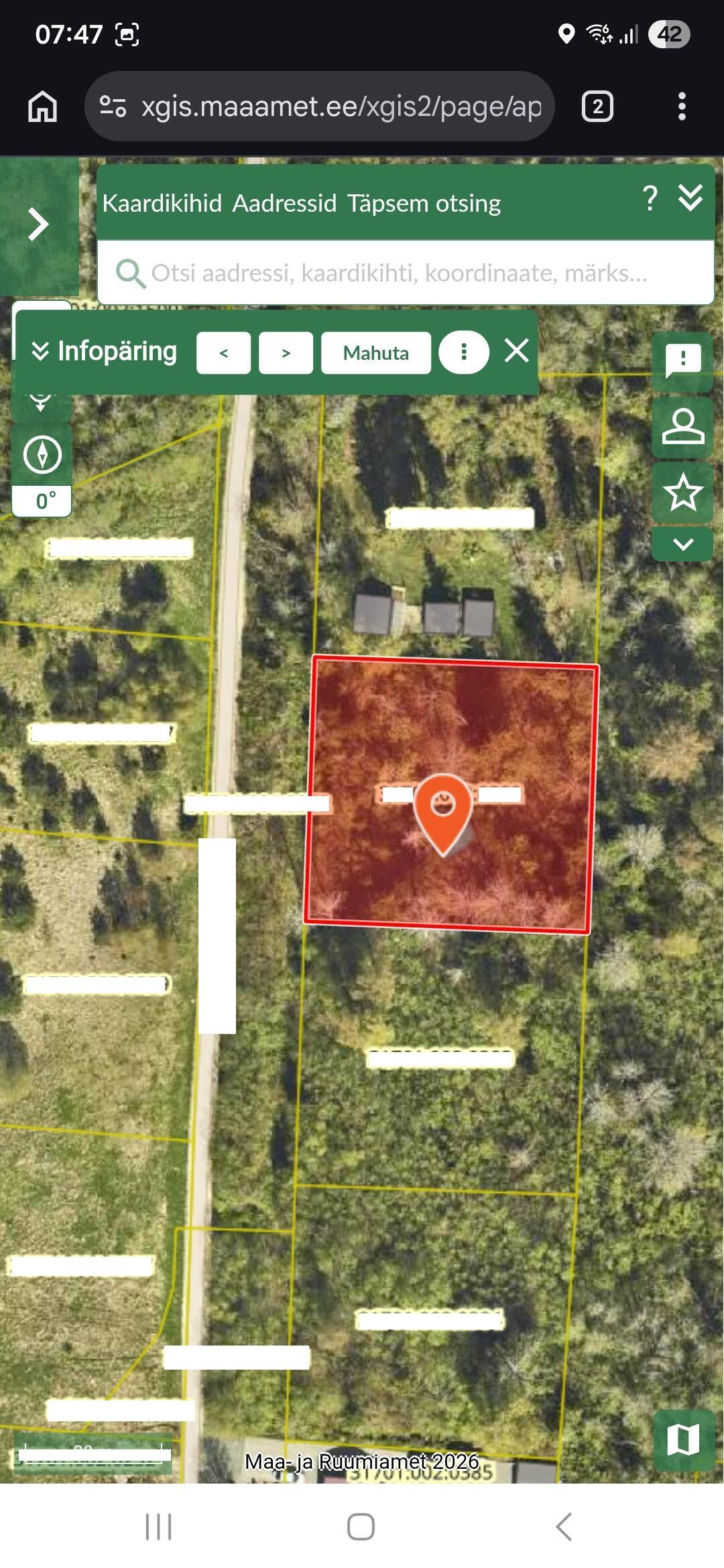Open the help question mark
The height and width of the screenshot is (1568, 724).
(649, 198)
